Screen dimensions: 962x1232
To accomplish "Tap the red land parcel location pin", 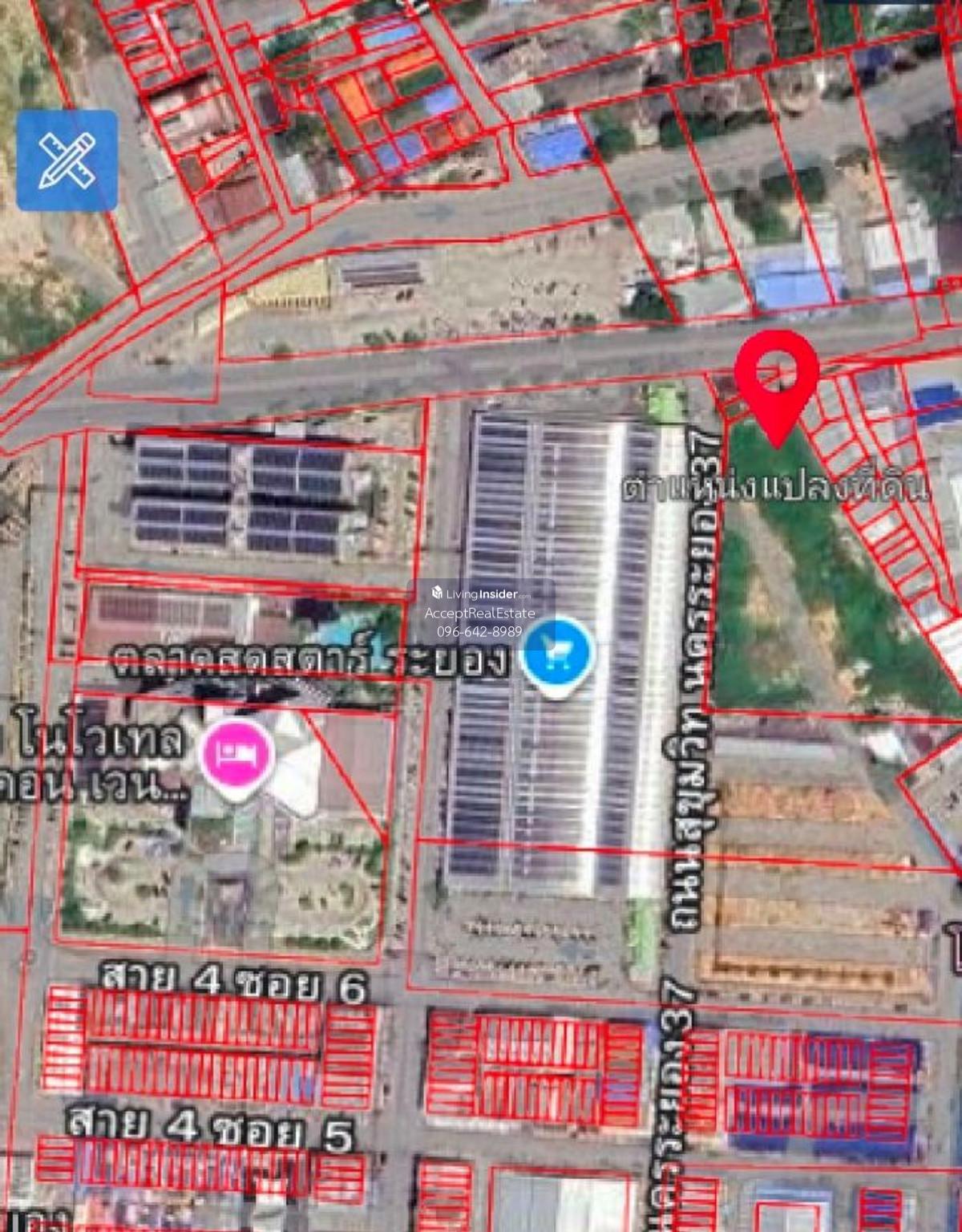I will click(x=777, y=379).
